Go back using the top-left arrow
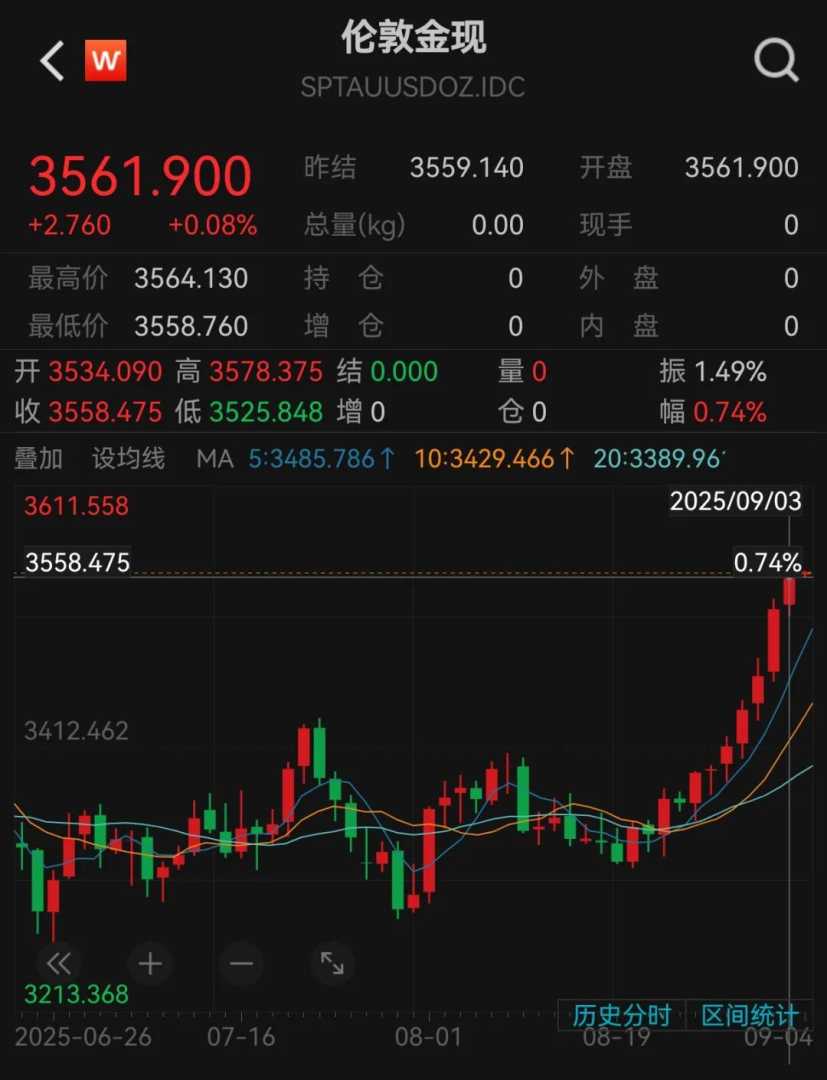827x1080 pixels. click(x=52, y=62)
